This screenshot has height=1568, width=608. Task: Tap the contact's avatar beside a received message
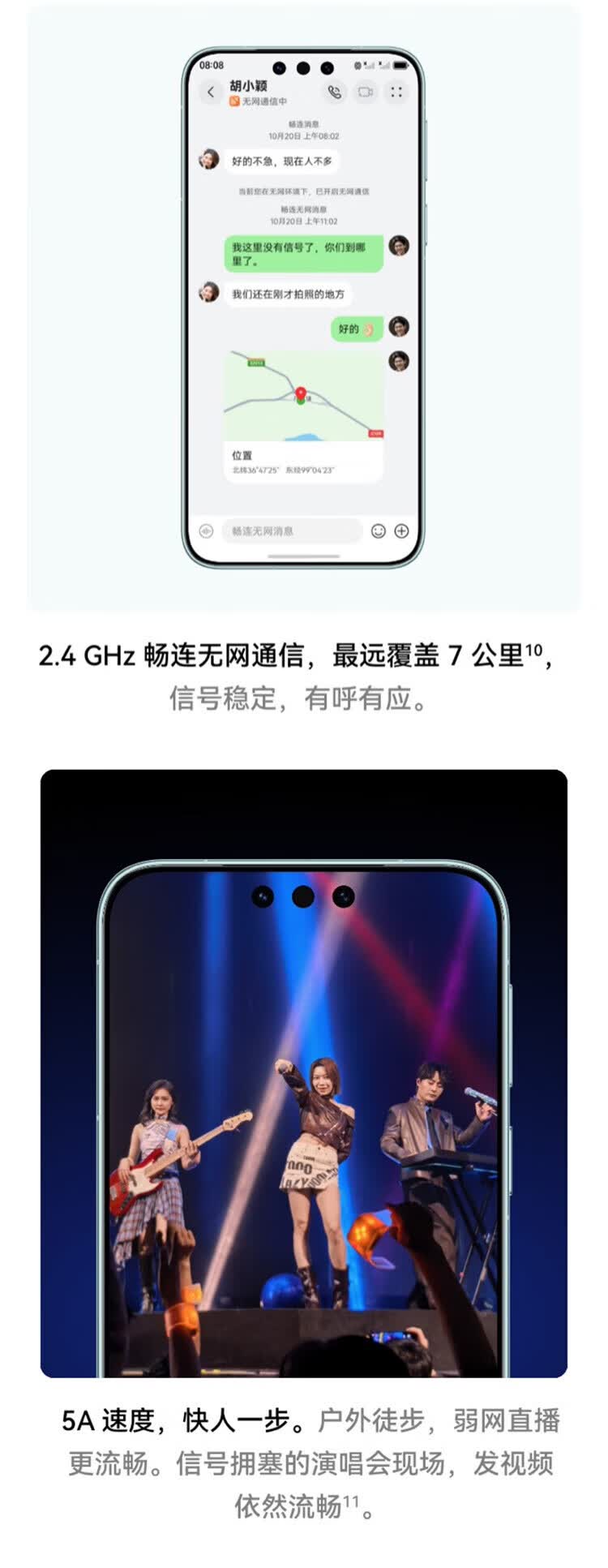[x=208, y=159]
